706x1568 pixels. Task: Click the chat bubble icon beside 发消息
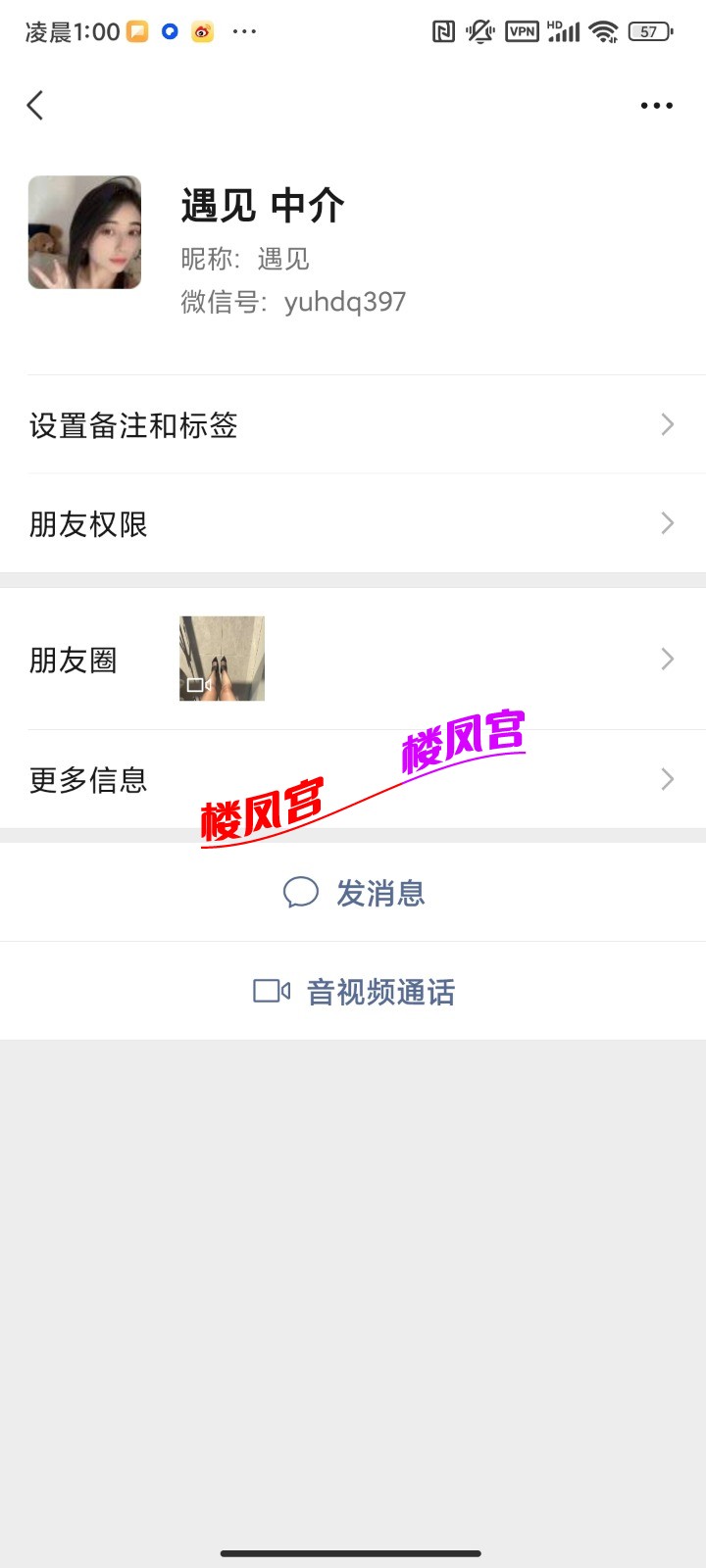[301, 892]
